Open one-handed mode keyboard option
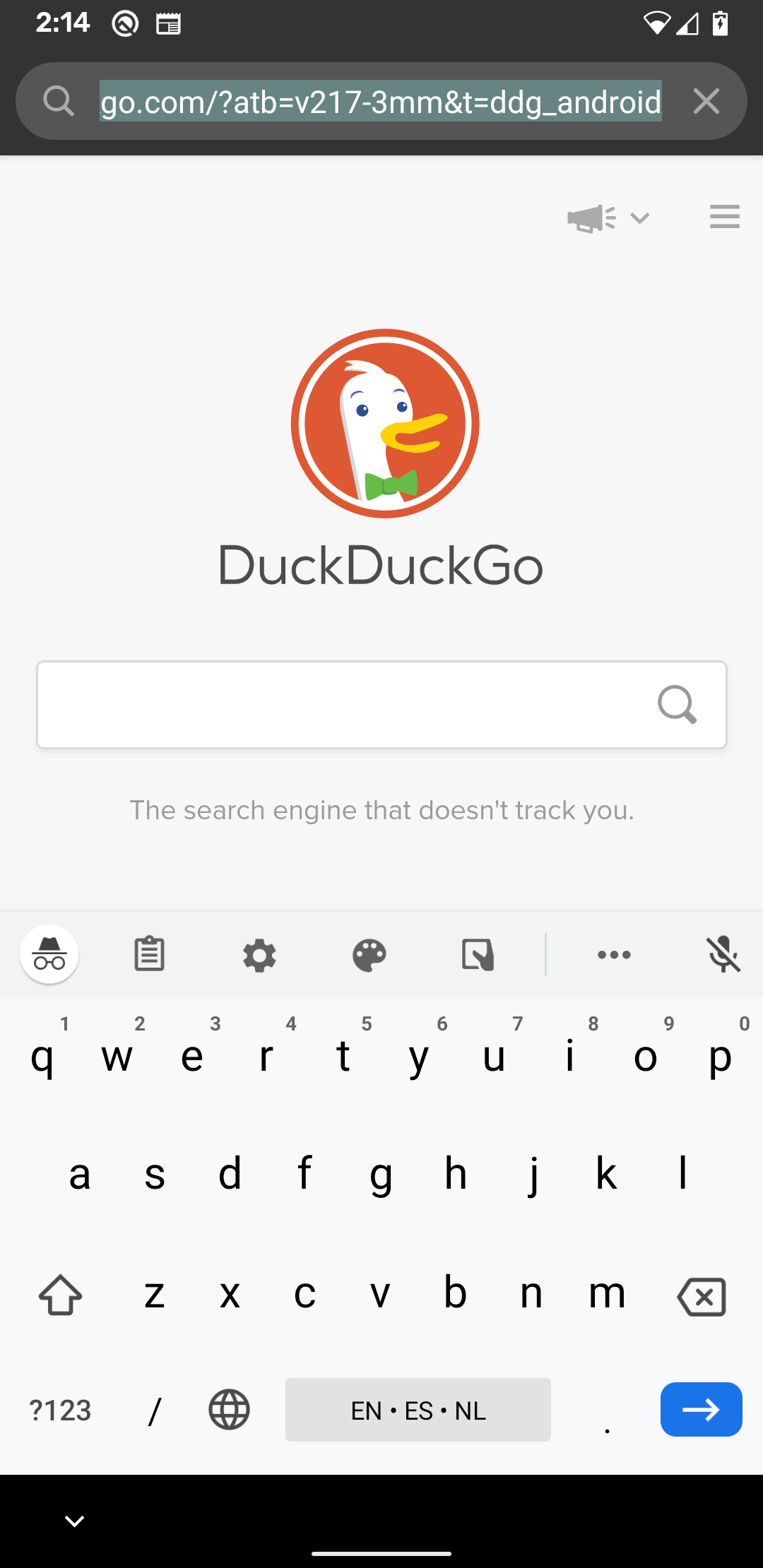 click(x=478, y=955)
